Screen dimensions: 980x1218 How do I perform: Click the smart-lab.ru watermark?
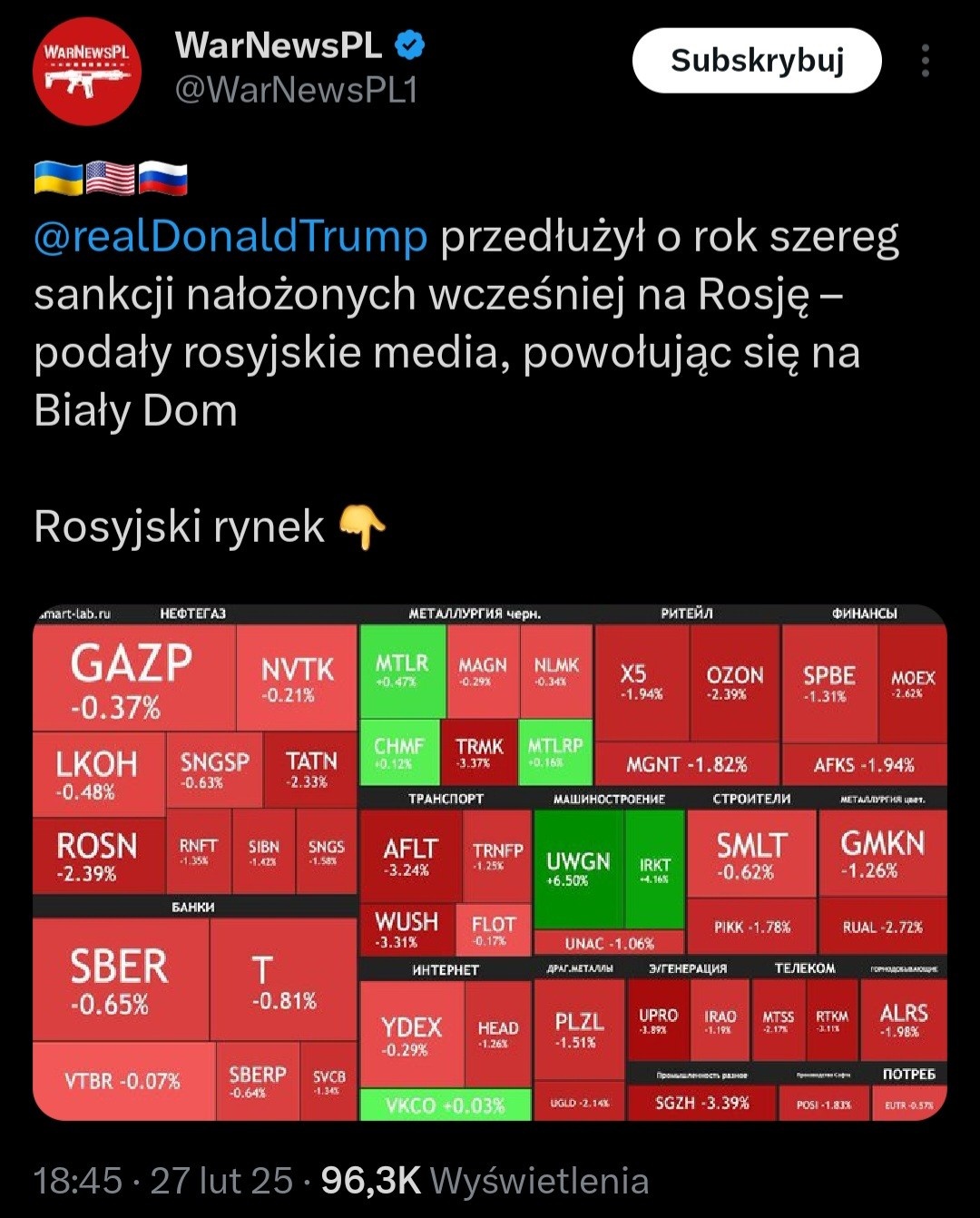click(x=75, y=613)
